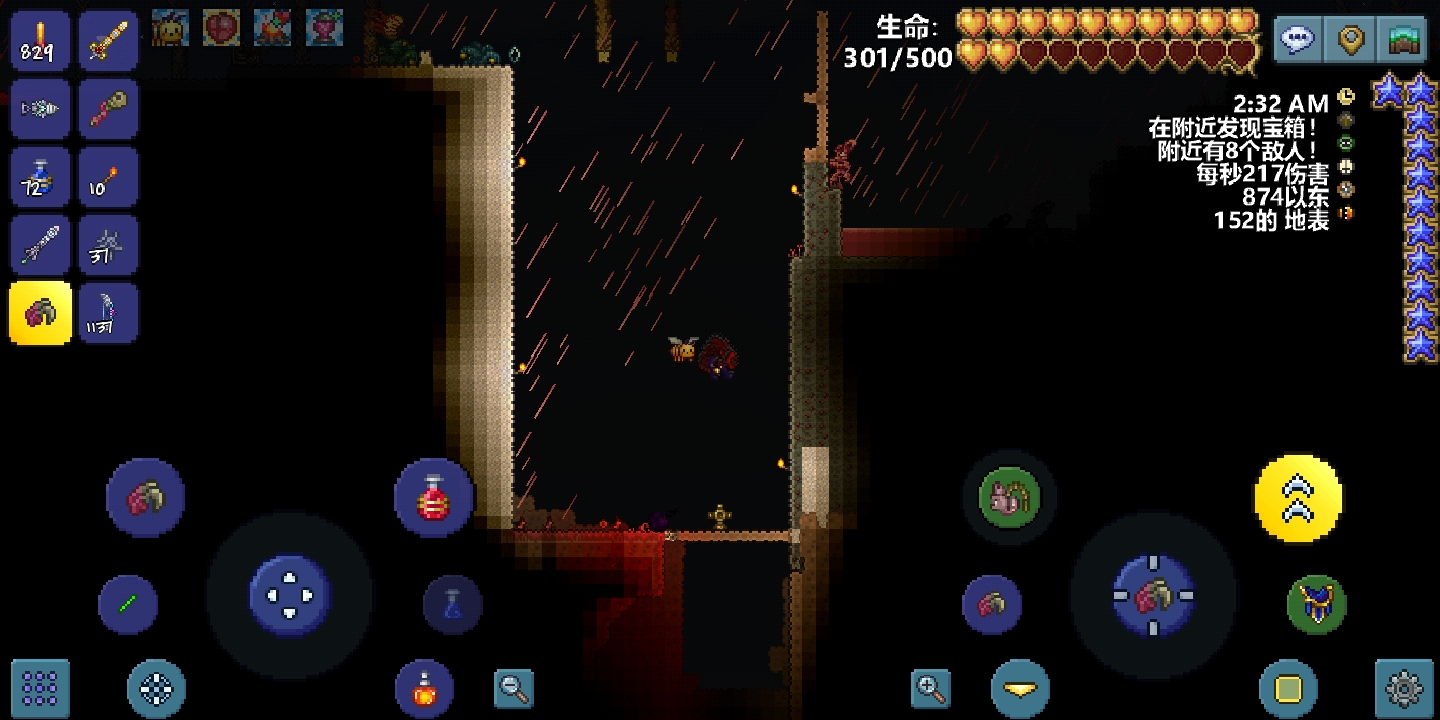This screenshot has width=1440, height=720.
Task: Open the map pin button
Action: (1352, 41)
